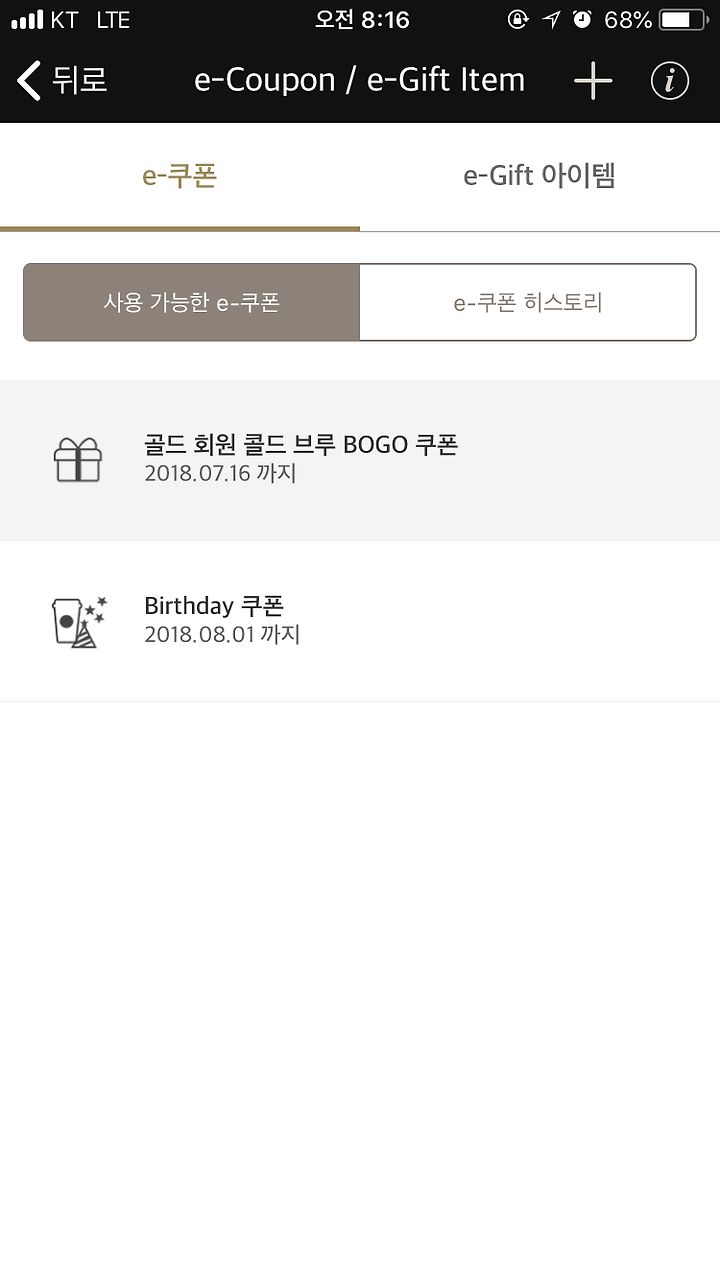720x1280 pixels.
Task: Select the e-쿠폰 tab
Action: (180, 177)
